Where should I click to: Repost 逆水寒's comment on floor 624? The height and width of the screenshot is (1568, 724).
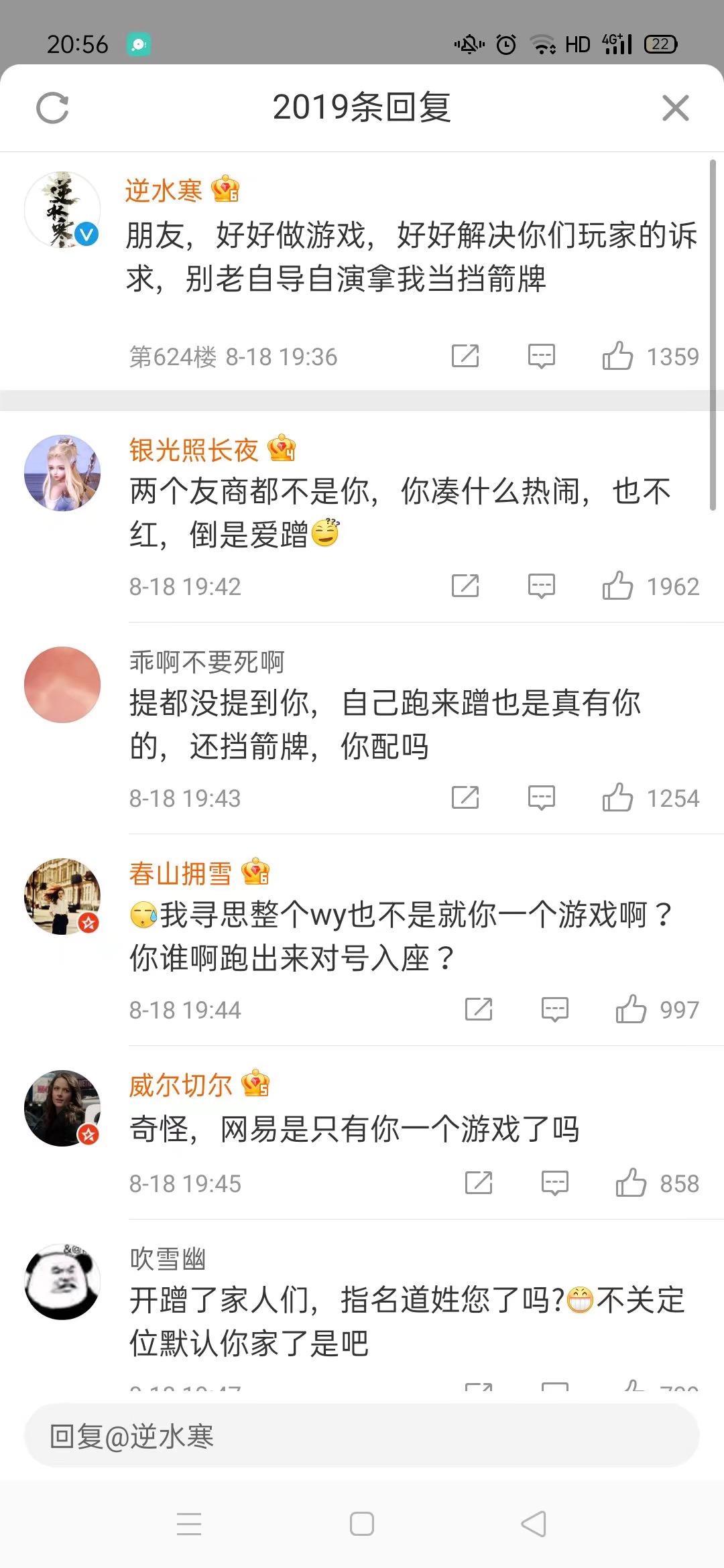pos(465,356)
